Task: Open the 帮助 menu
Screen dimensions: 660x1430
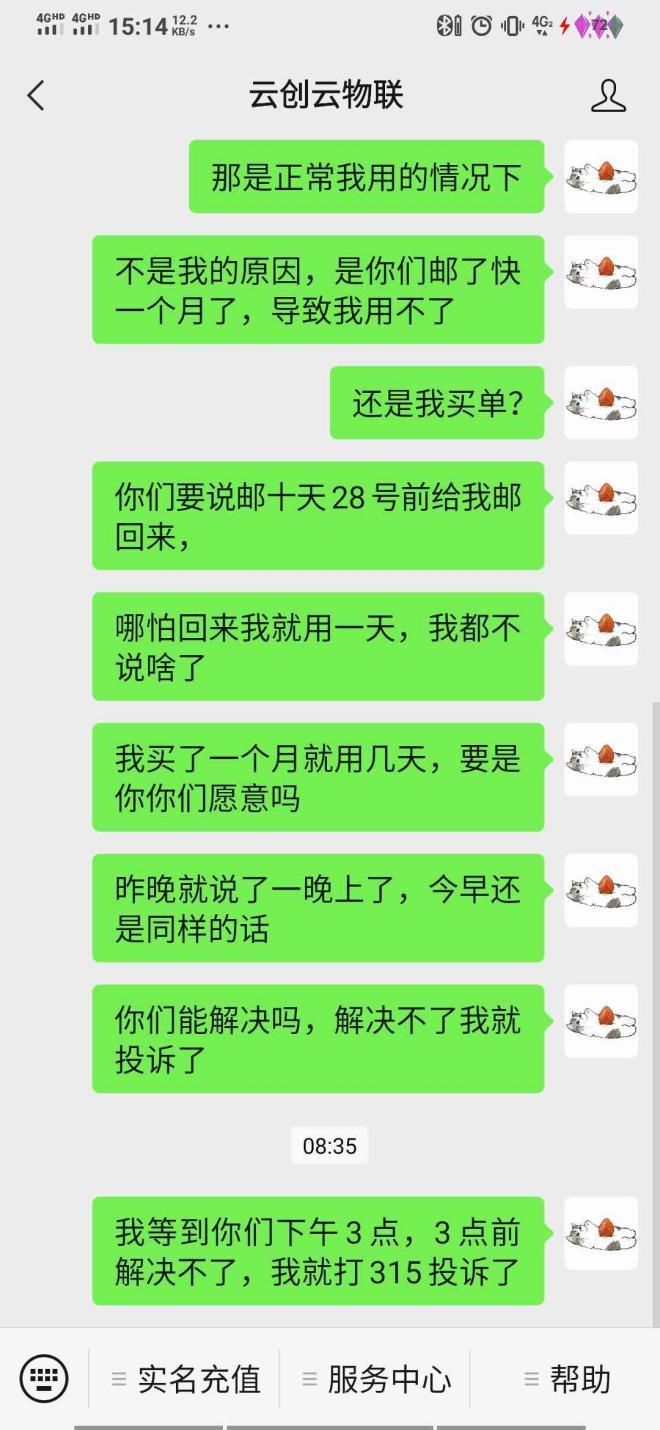Action: (567, 1379)
